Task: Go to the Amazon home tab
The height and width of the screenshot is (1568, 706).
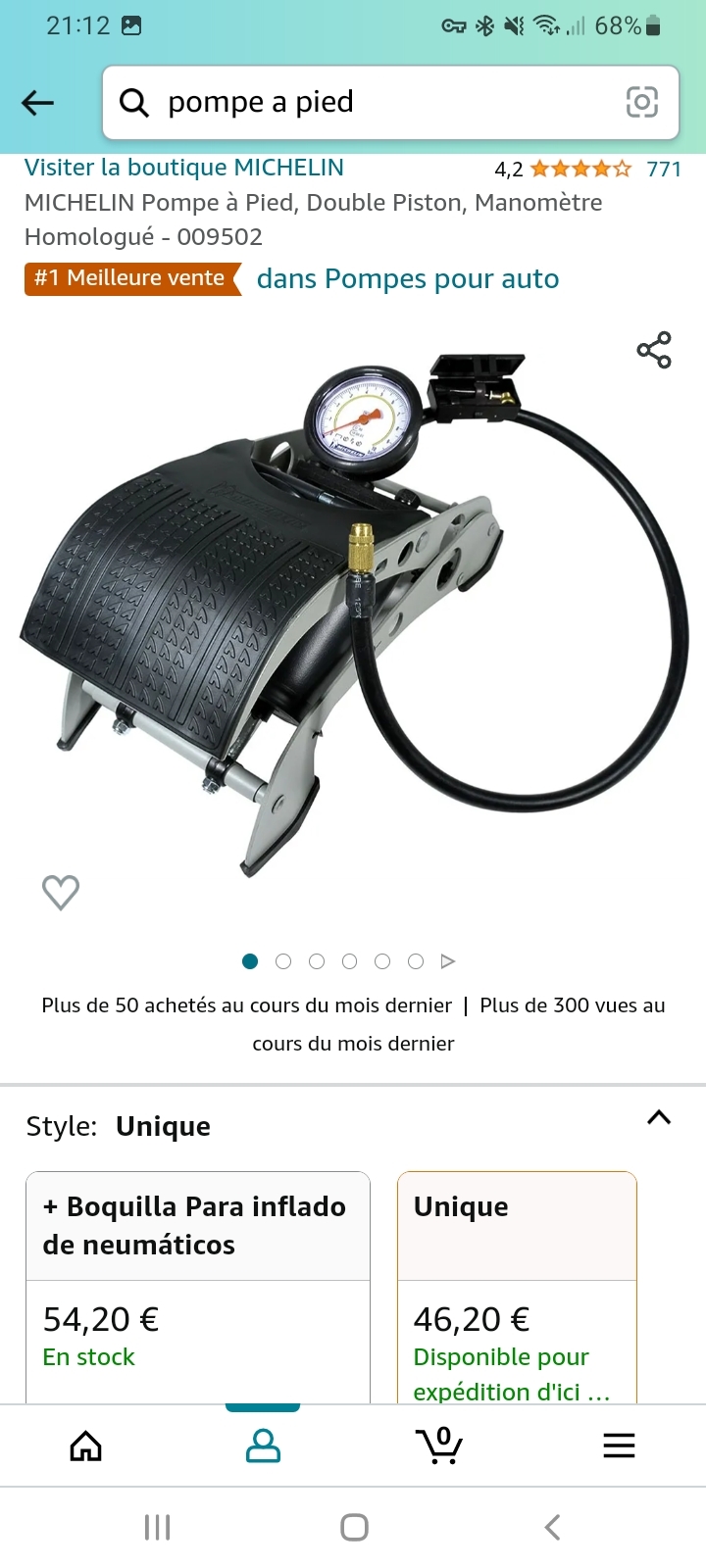Action: (x=86, y=1445)
